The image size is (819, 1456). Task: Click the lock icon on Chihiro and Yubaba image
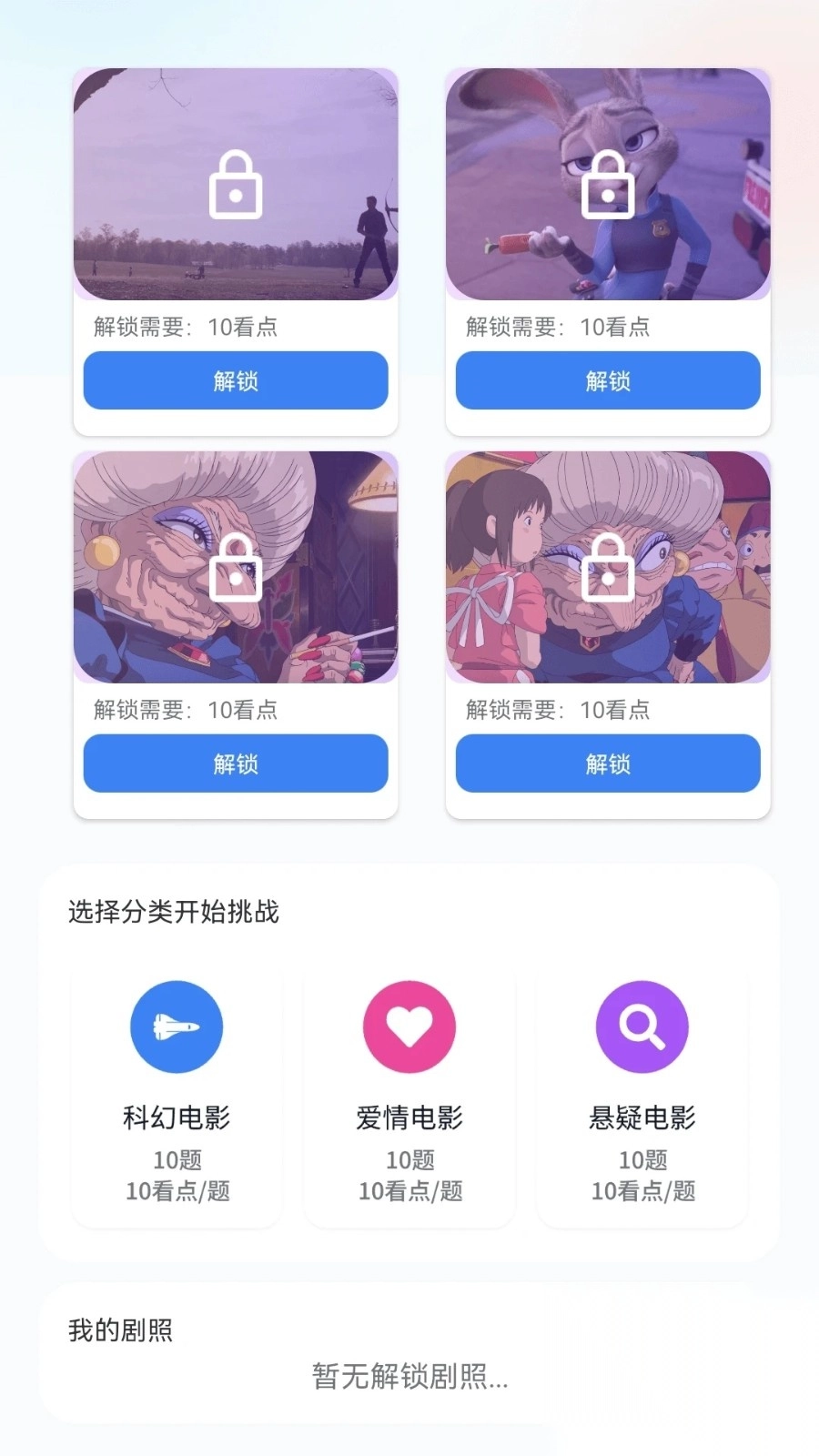point(608,569)
